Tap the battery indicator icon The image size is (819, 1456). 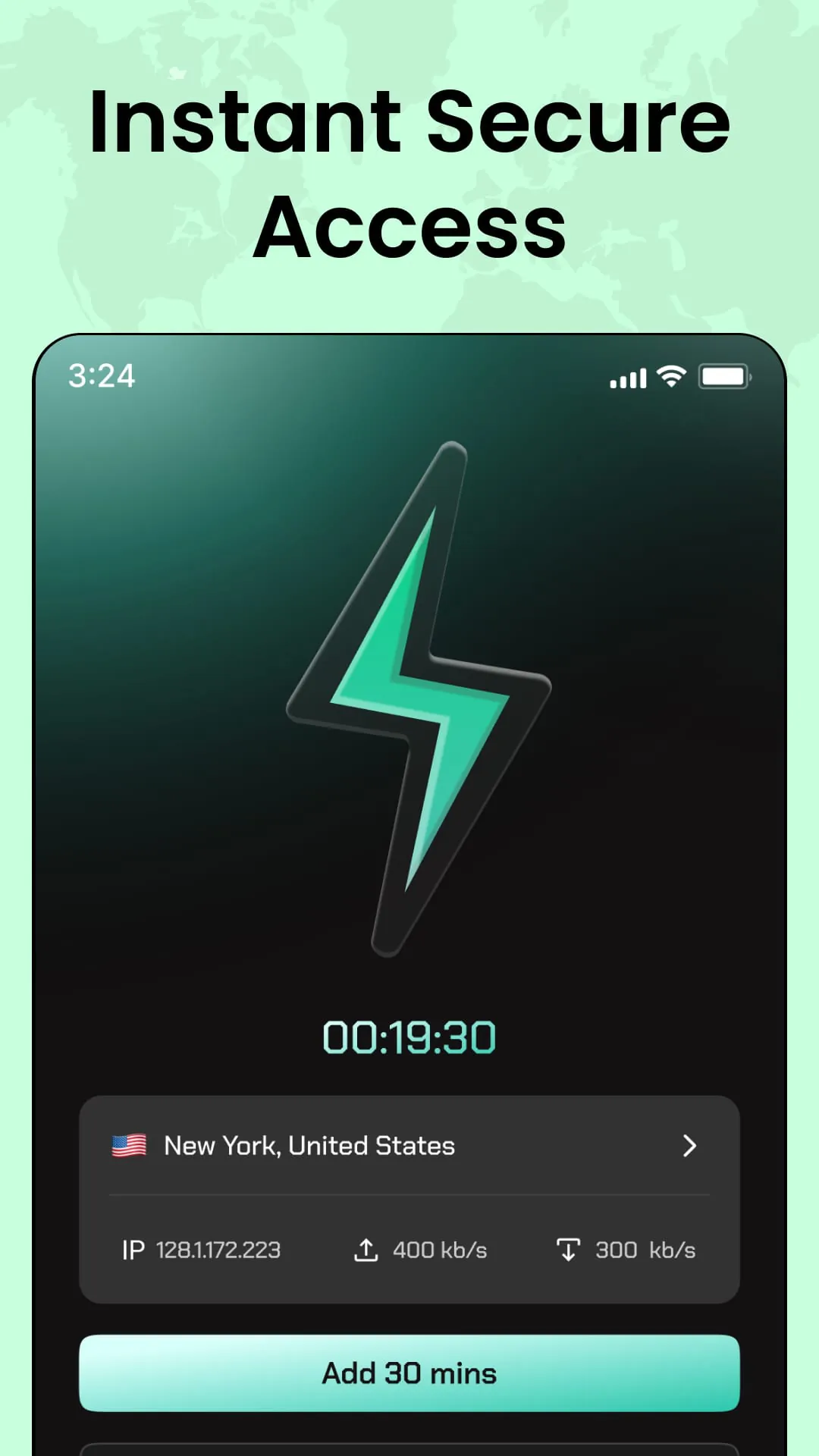[x=723, y=376]
